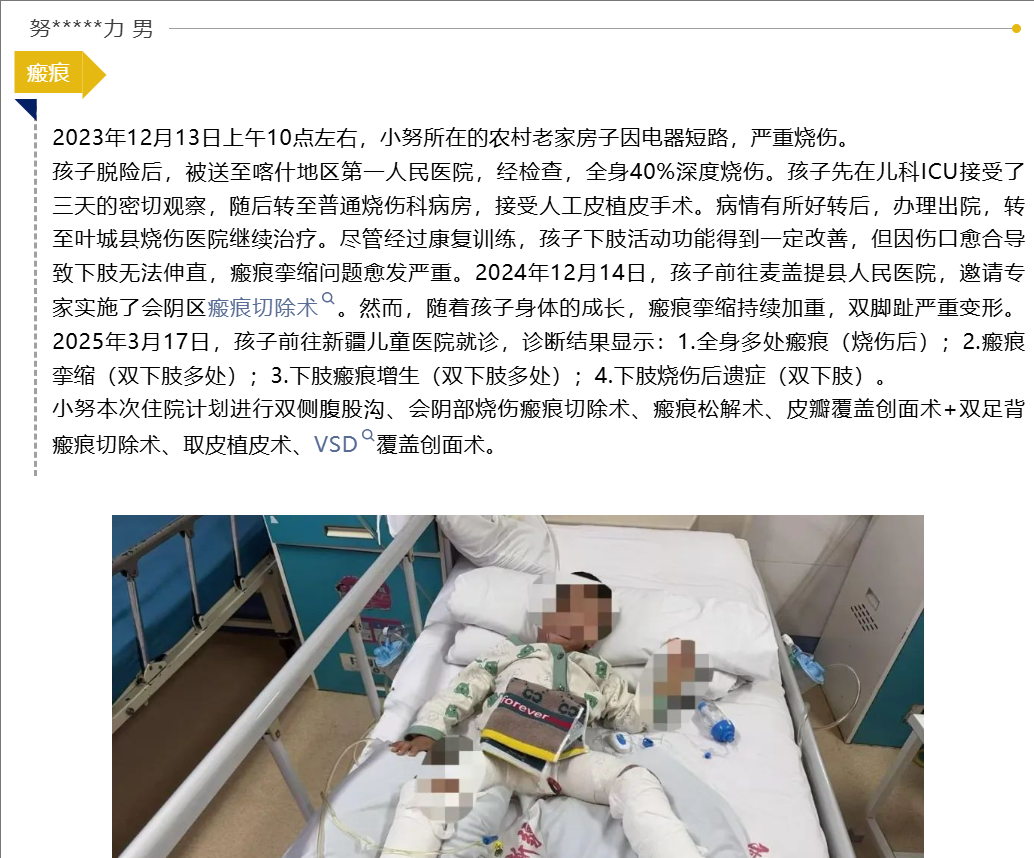Viewport: 1034px width, 858px height.
Task: View the hospital bed photo full size
Action: click(x=517, y=686)
